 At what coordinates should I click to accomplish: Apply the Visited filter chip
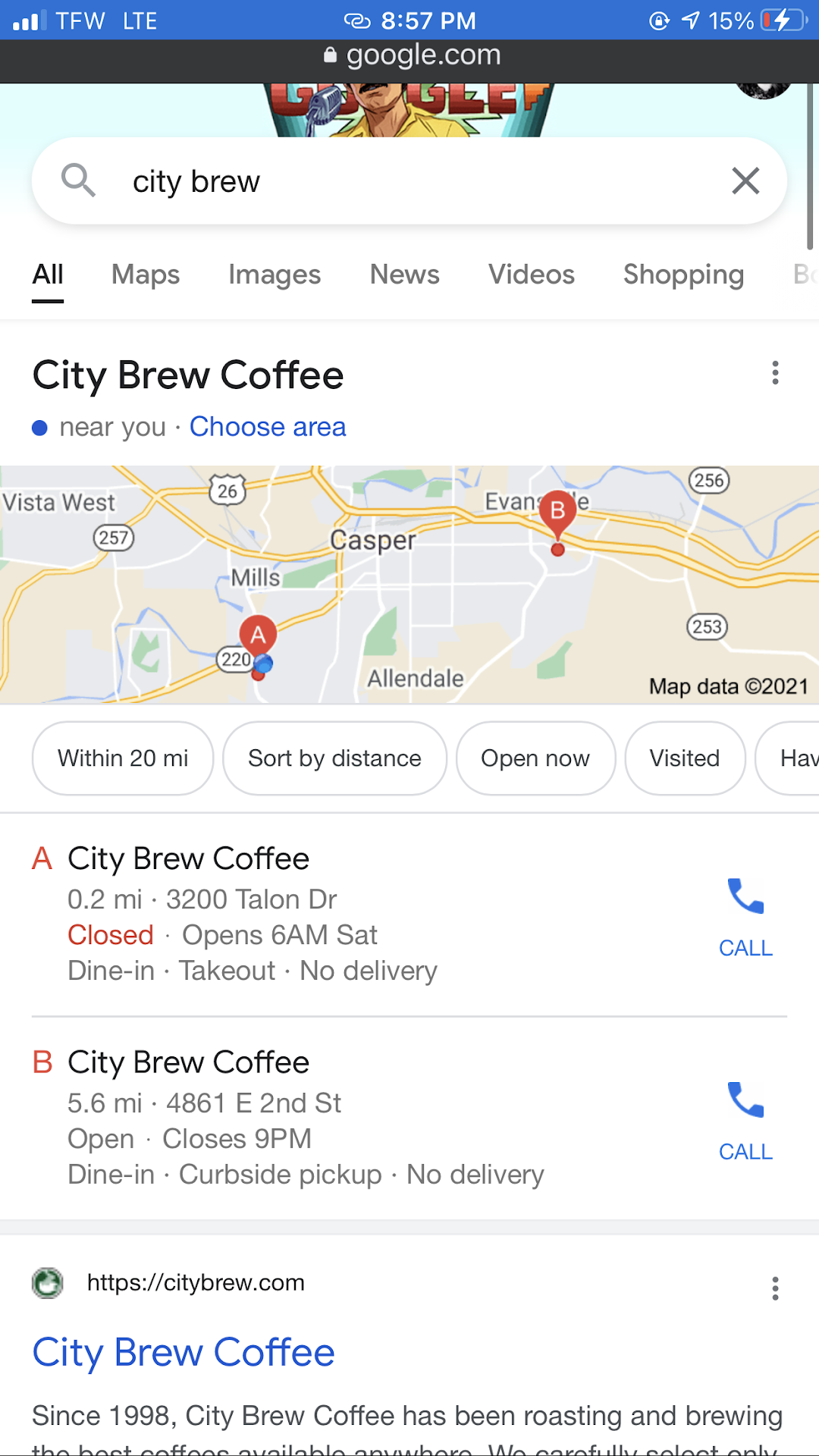click(x=684, y=758)
